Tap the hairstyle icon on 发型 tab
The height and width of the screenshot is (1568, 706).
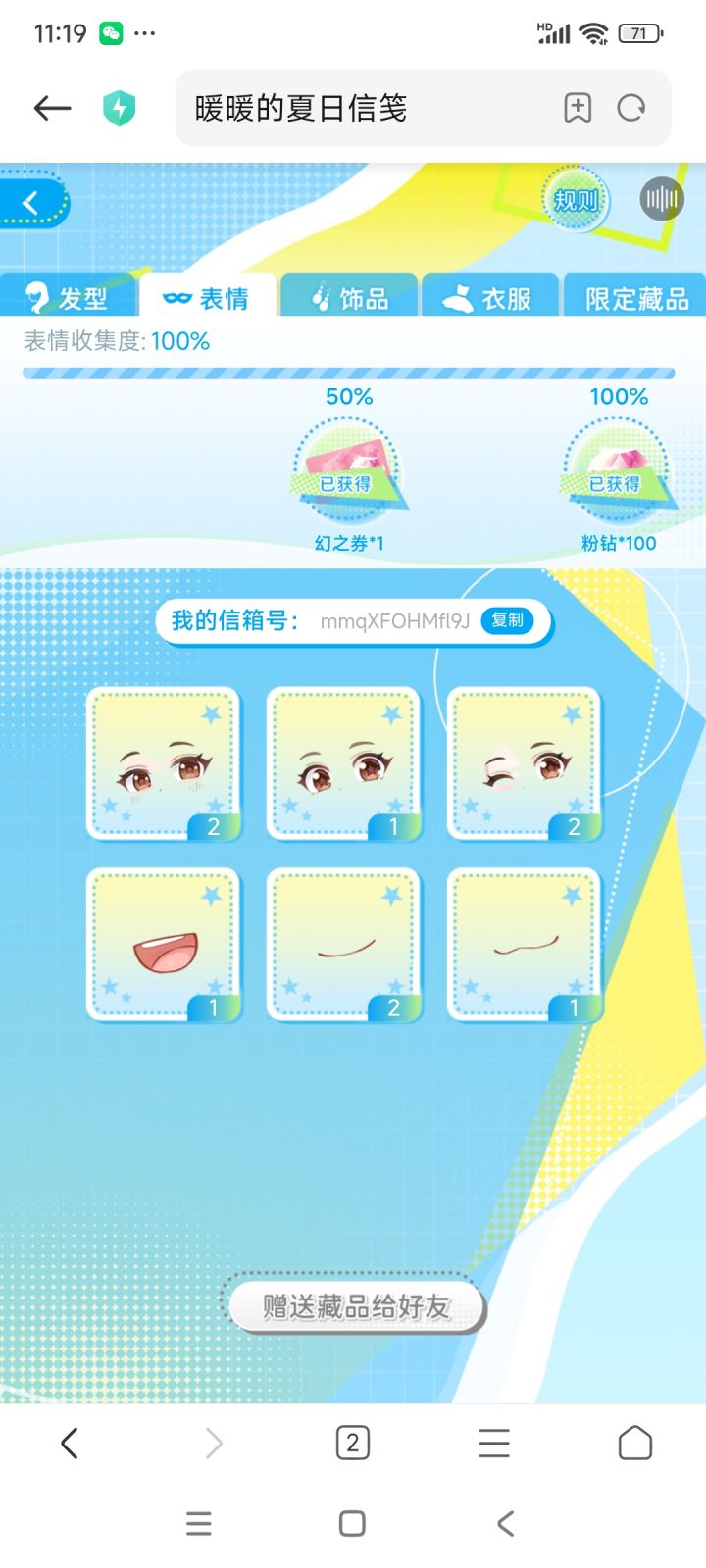37,297
